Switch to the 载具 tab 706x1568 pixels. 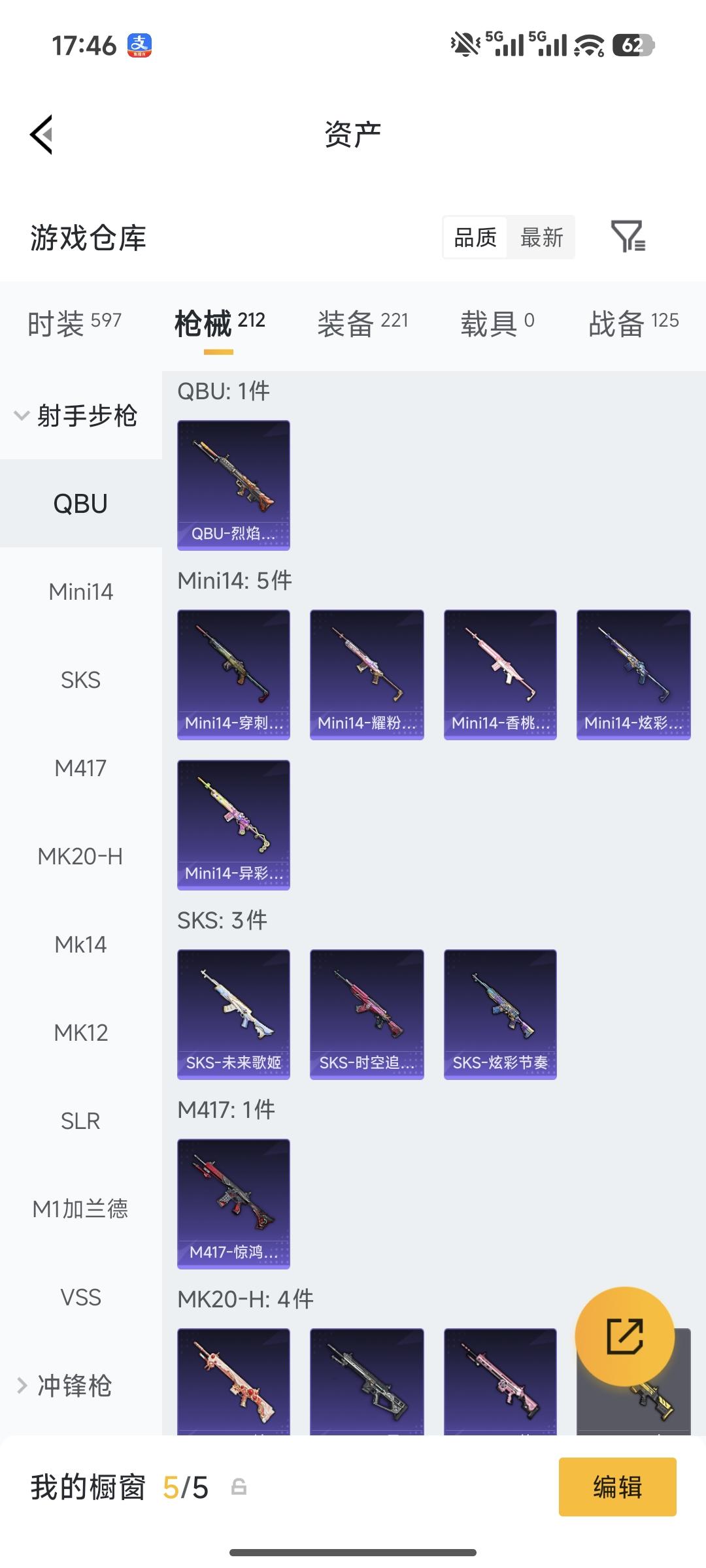coord(497,323)
